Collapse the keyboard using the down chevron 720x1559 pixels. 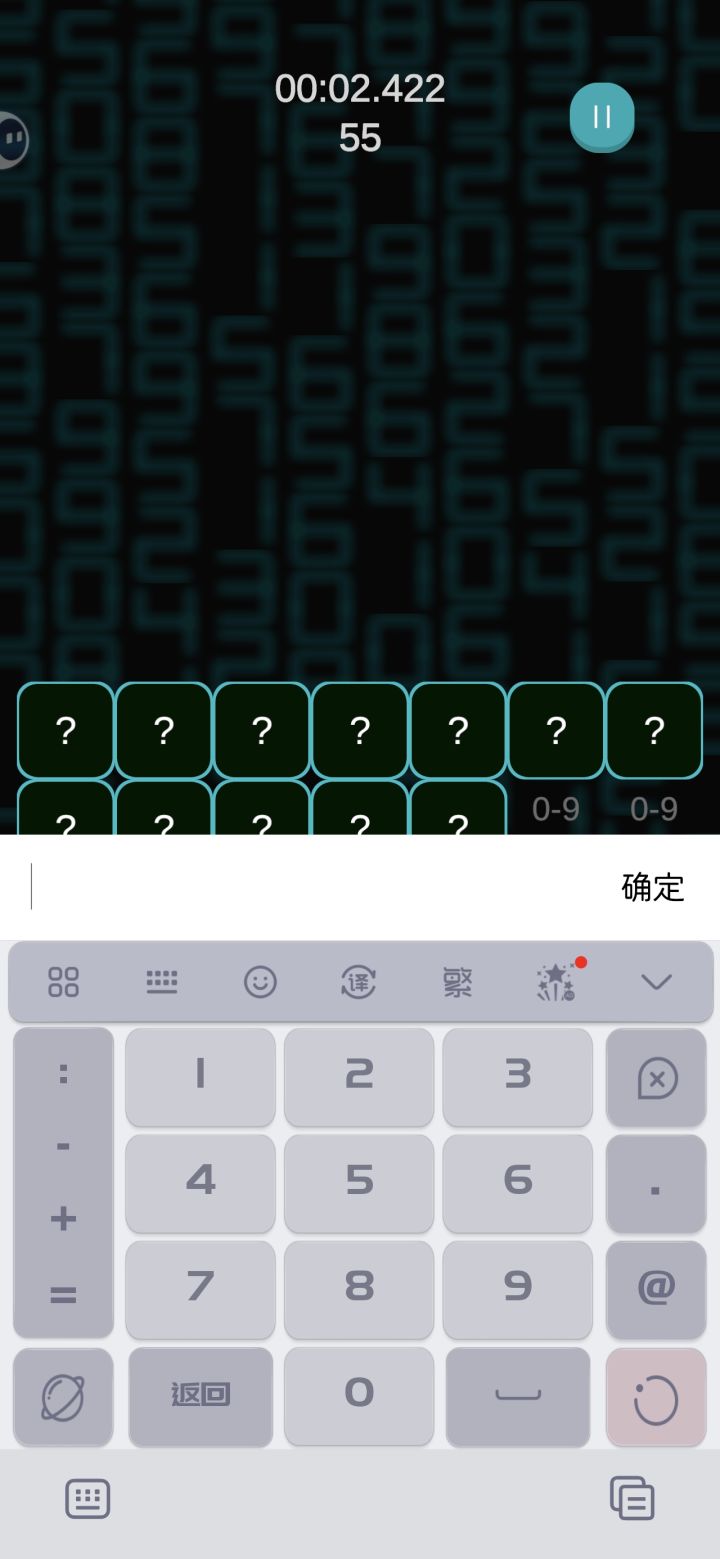tap(656, 982)
